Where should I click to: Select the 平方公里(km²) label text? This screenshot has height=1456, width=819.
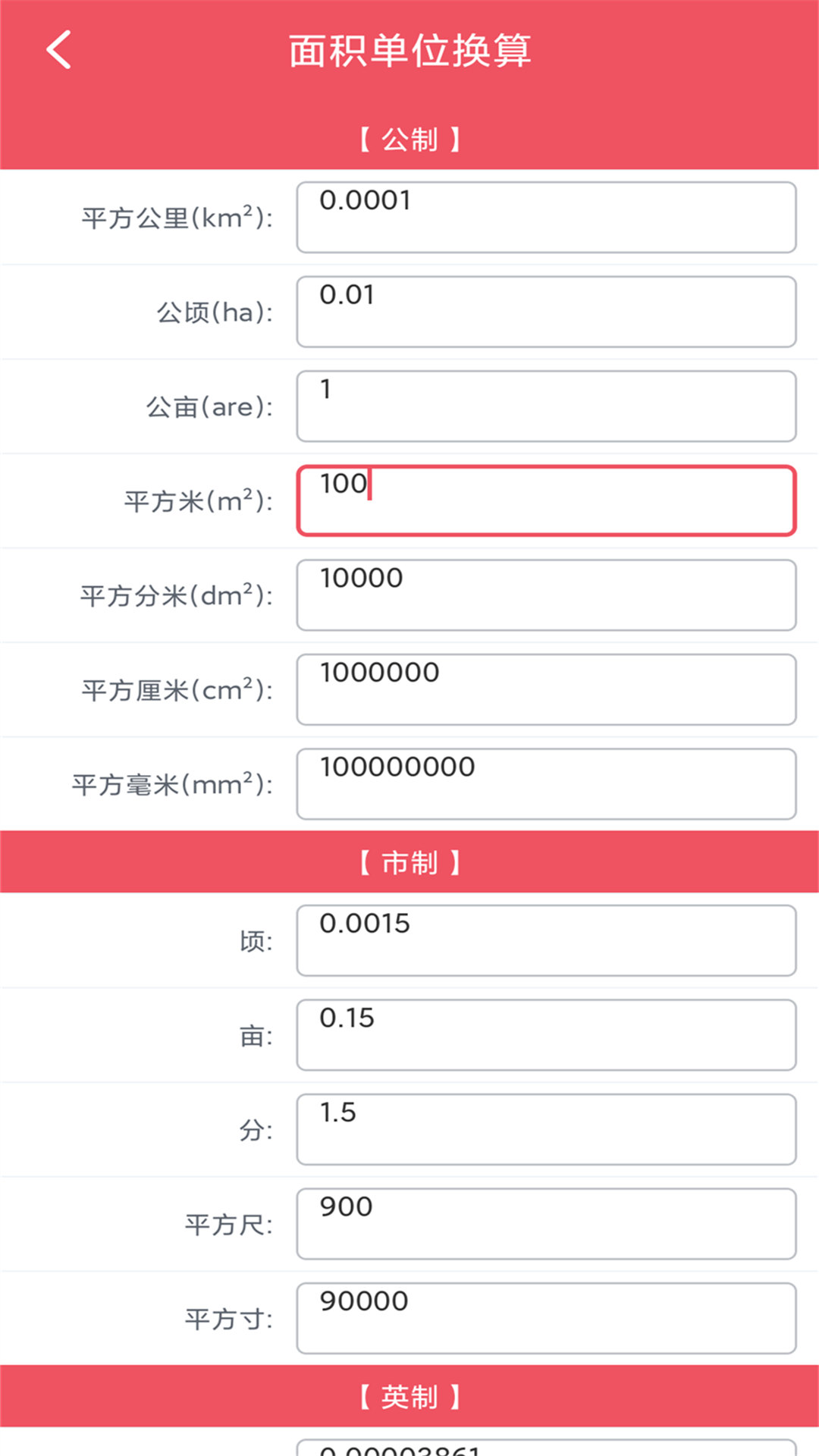[176, 217]
